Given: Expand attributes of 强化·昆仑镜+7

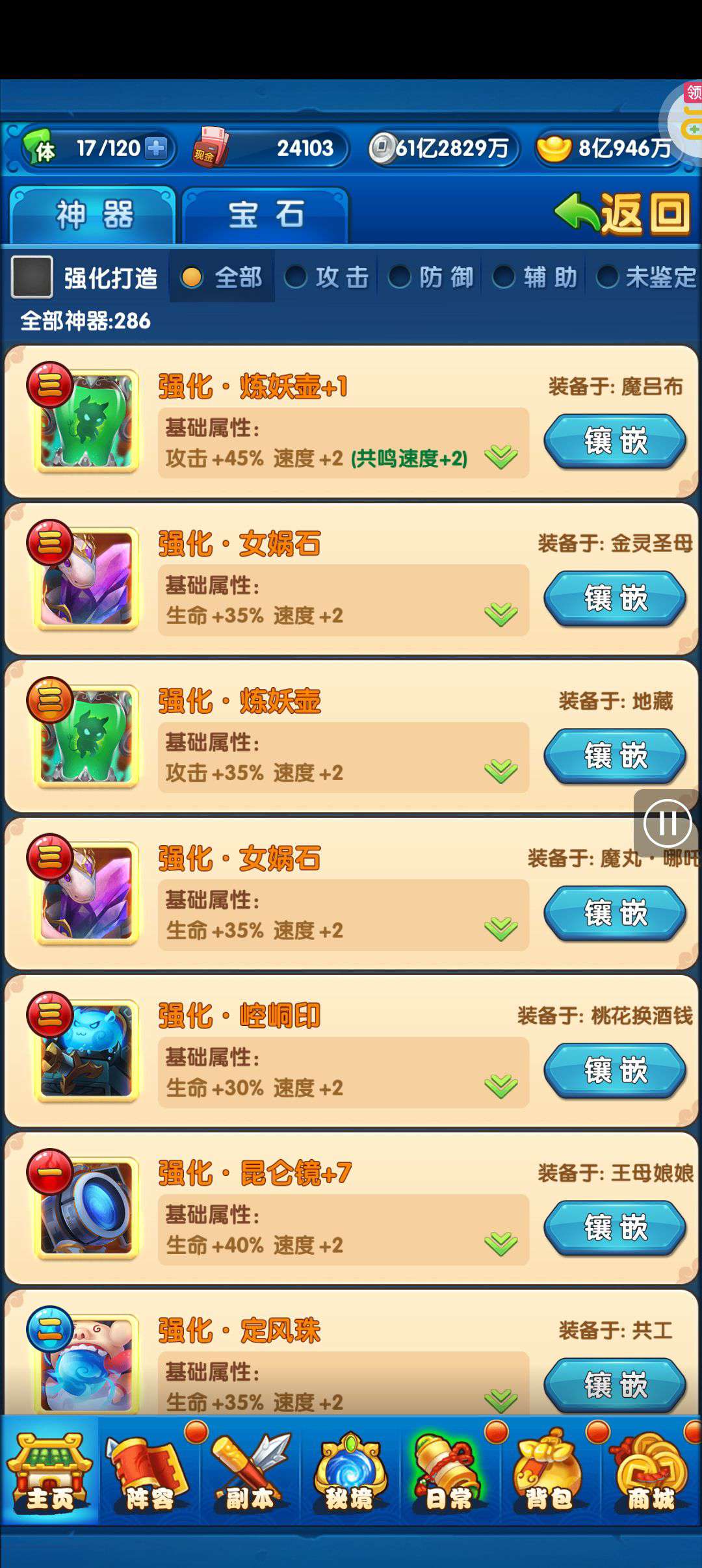Looking at the screenshot, I should [500, 1244].
